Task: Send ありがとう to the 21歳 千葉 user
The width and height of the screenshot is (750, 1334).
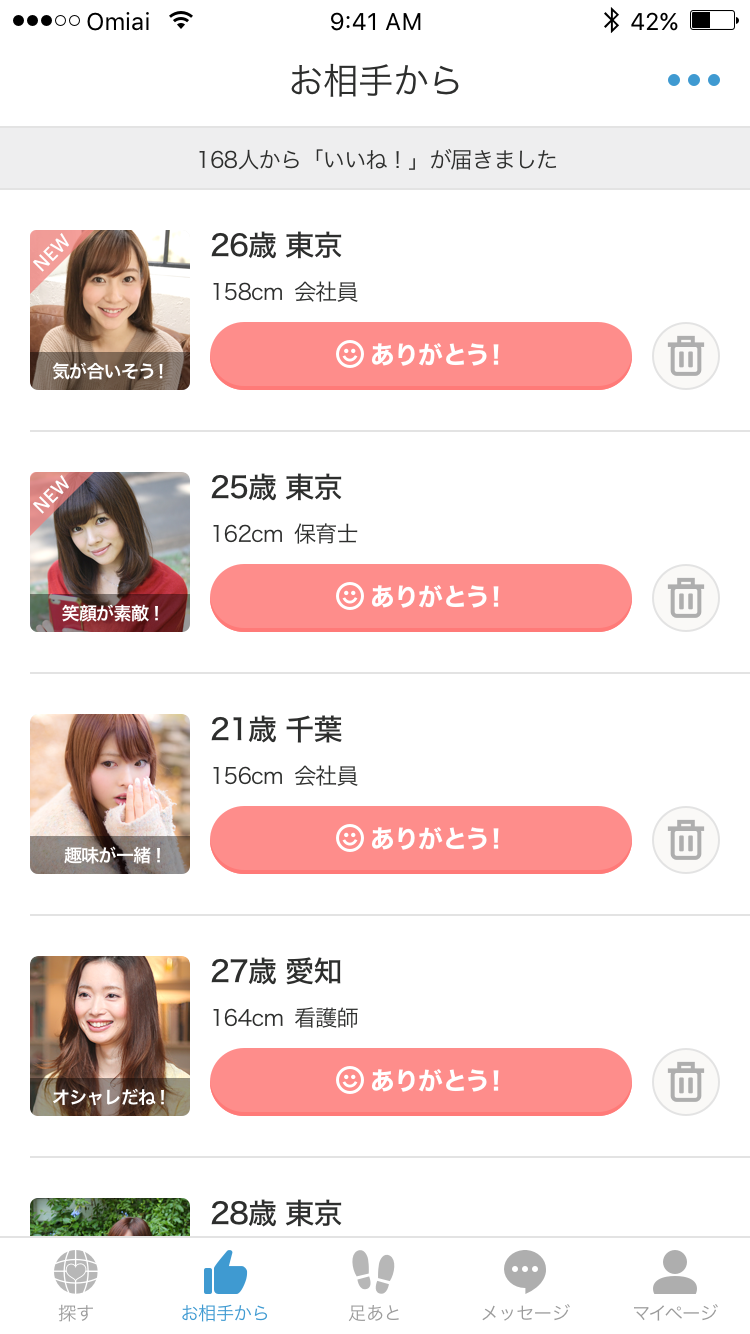Action: (421, 839)
